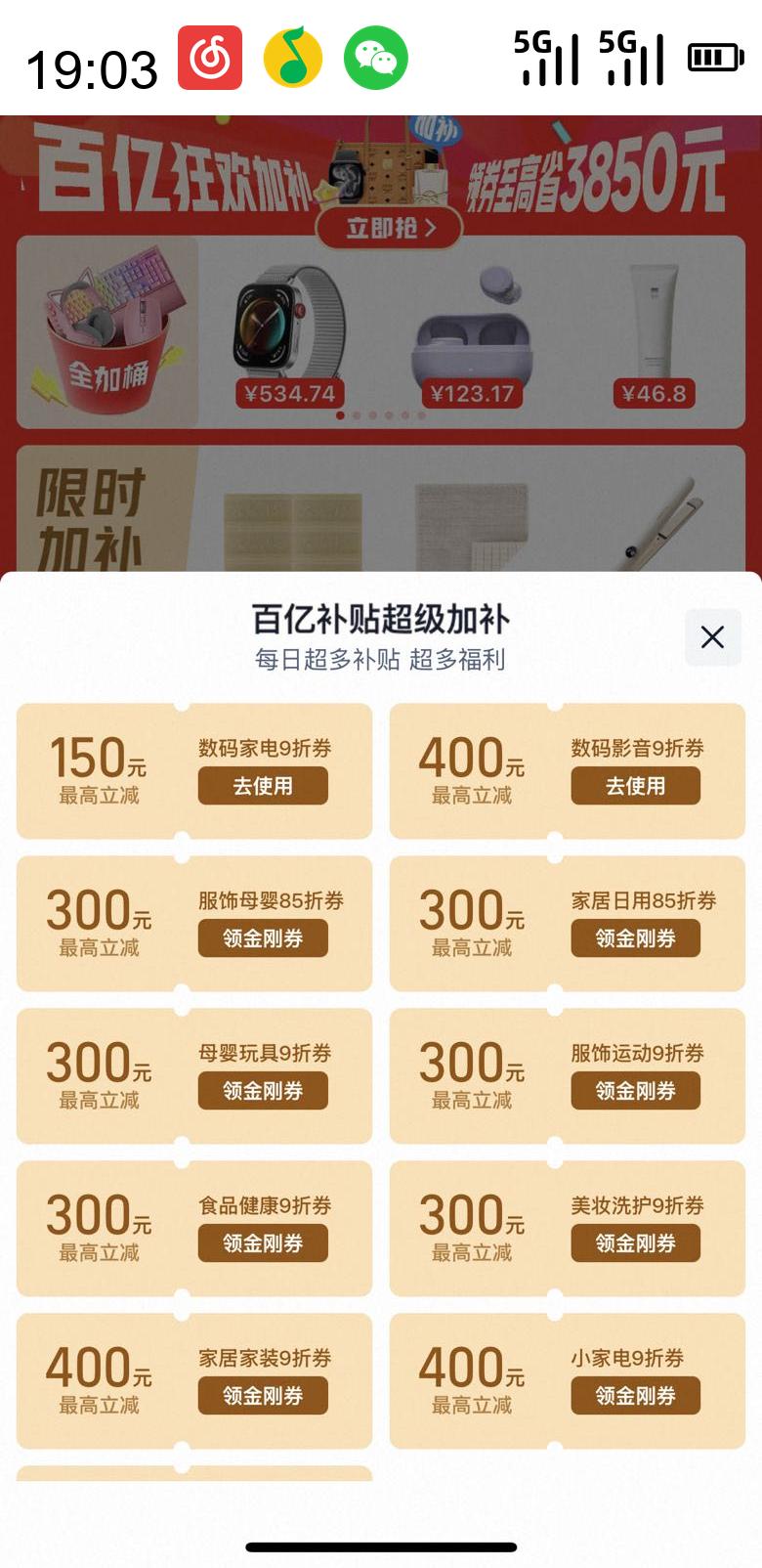Tap the battery status icon

click(713, 57)
